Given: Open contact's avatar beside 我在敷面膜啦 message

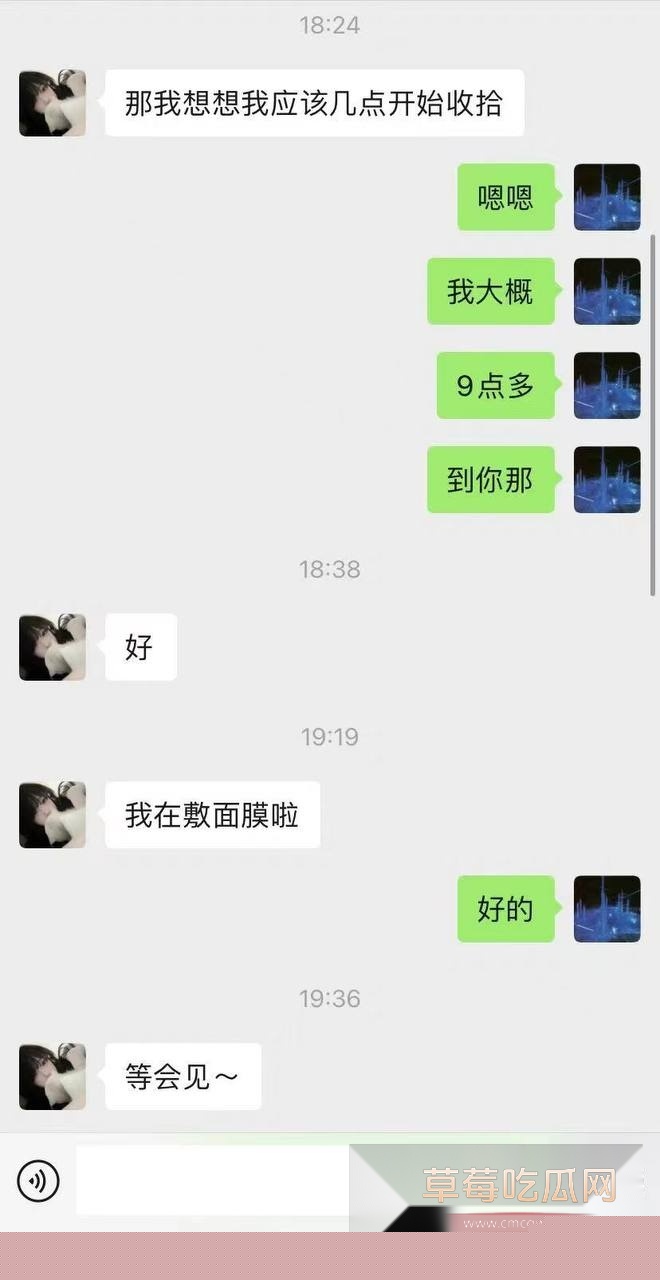Looking at the screenshot, I should (x=52, y=815).
